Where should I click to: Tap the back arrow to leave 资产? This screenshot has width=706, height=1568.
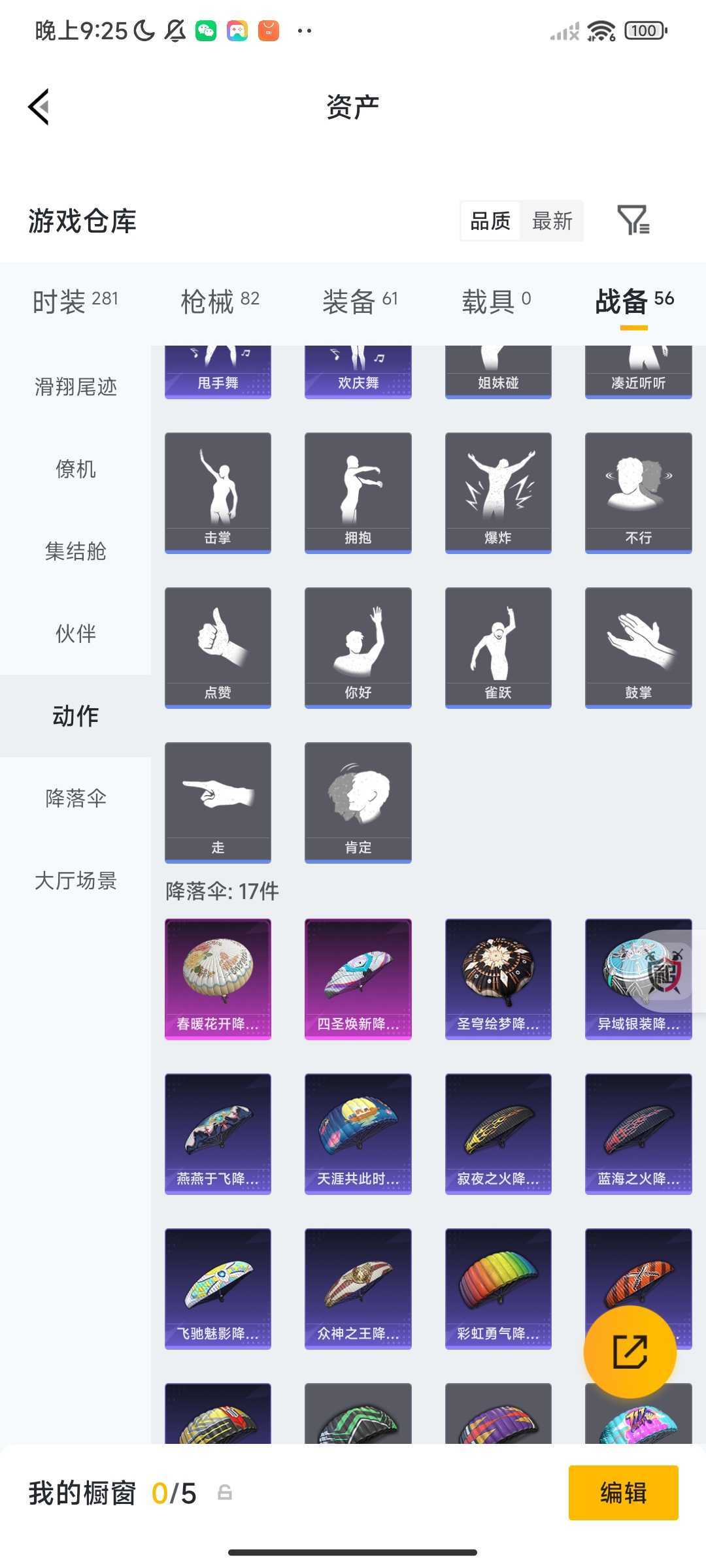39,107
